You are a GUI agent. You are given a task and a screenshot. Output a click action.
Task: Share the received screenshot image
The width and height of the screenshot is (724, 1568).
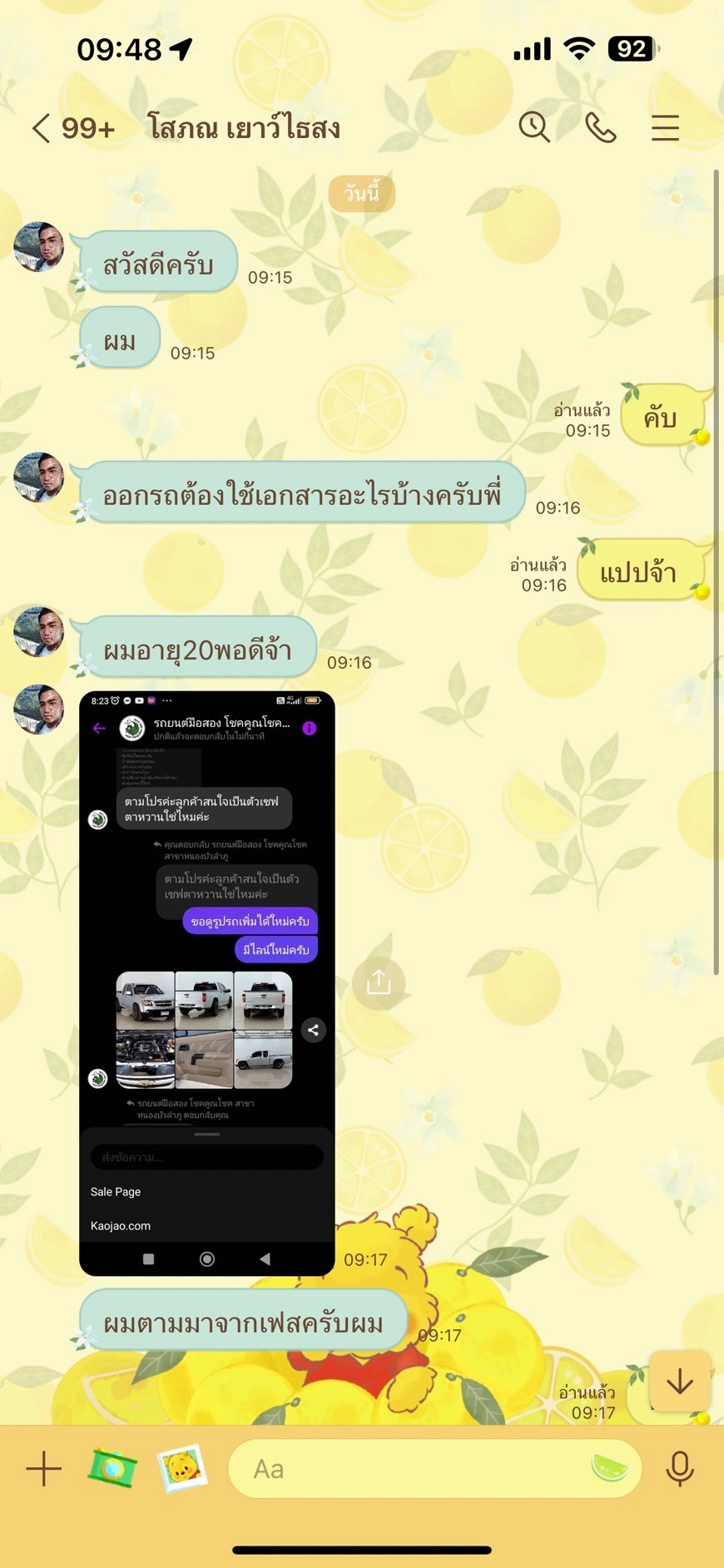379,983
